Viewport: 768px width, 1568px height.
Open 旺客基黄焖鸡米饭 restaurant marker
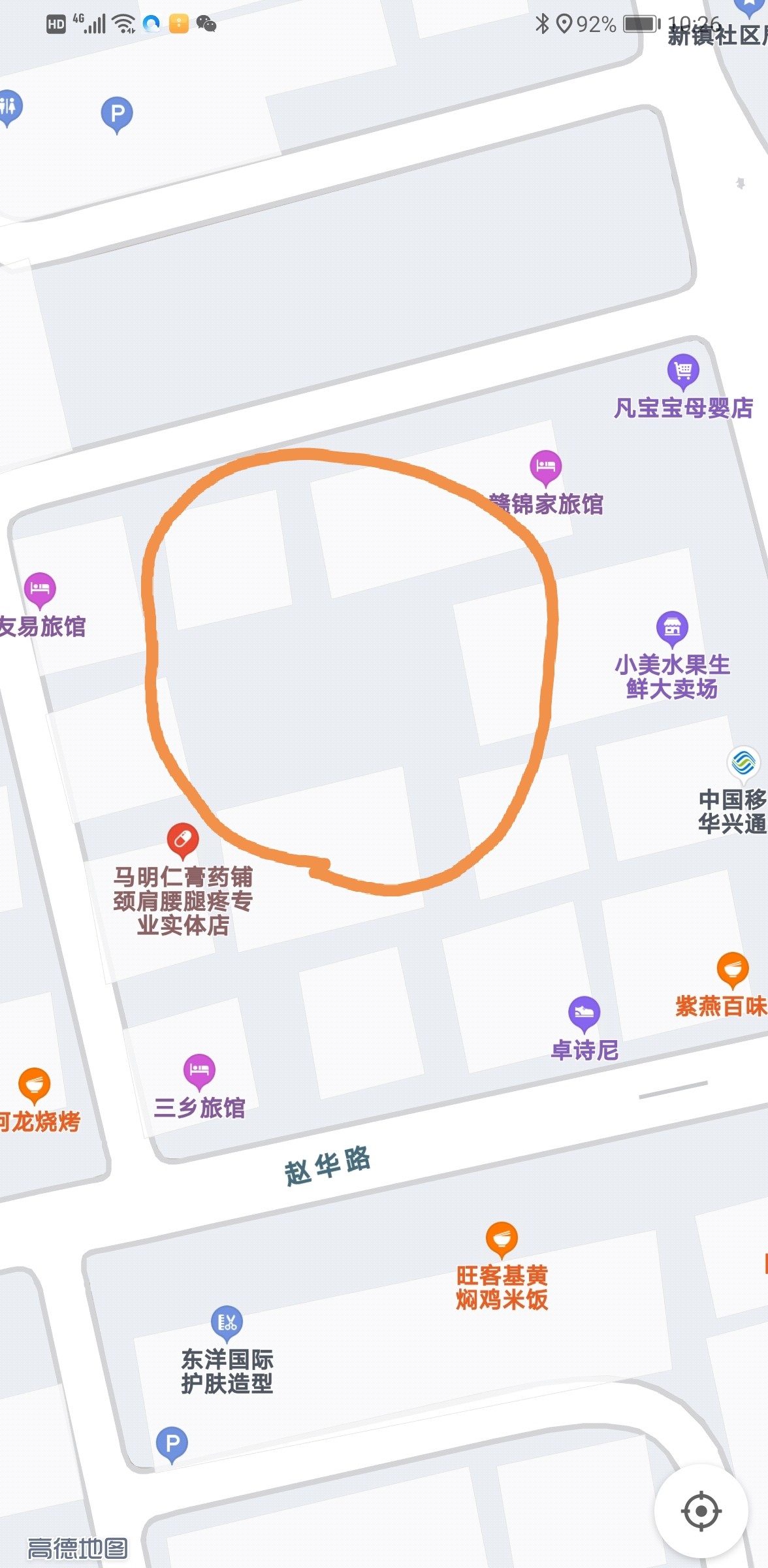click(x=502, y=1238)
